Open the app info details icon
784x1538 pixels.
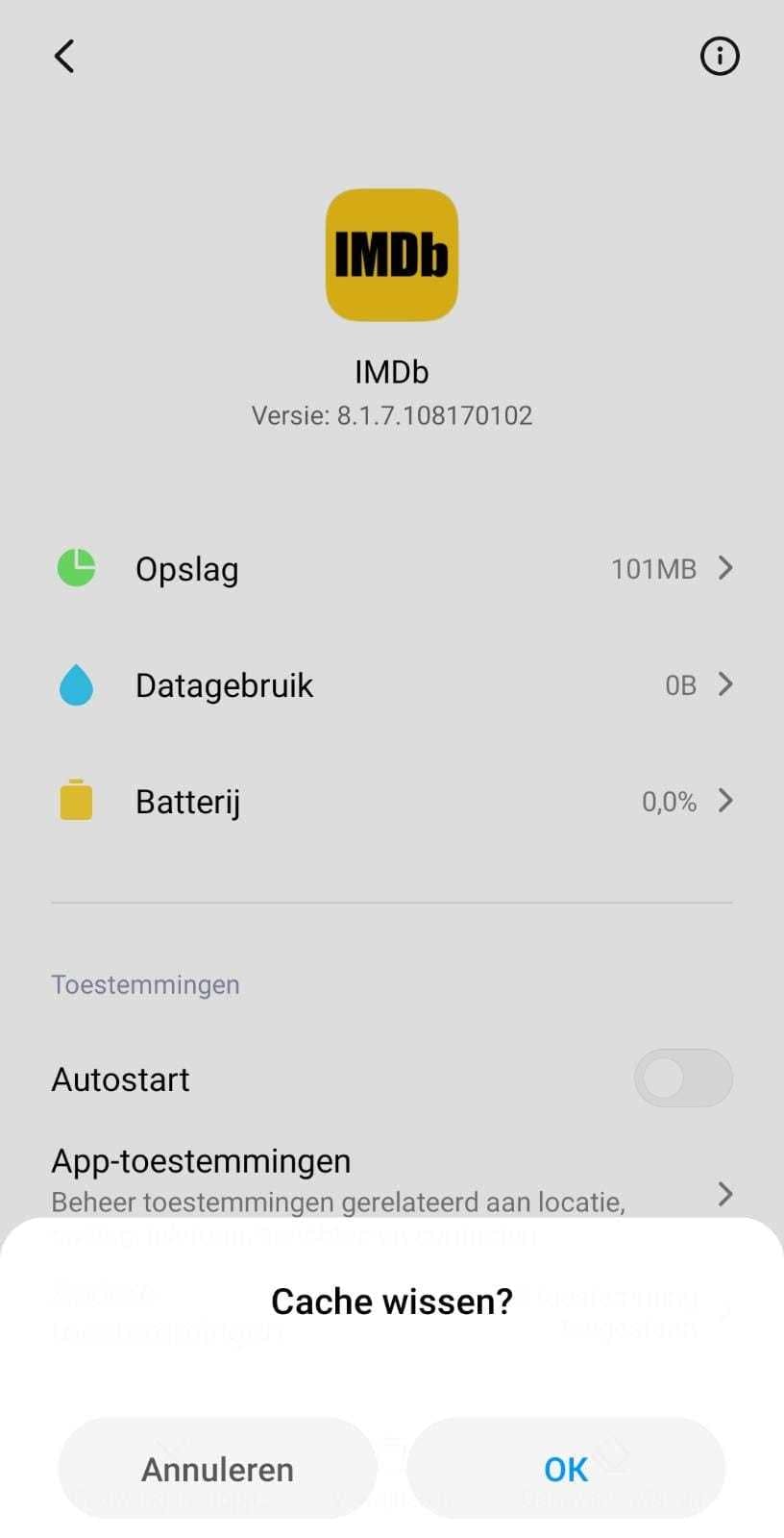[719, 56]
